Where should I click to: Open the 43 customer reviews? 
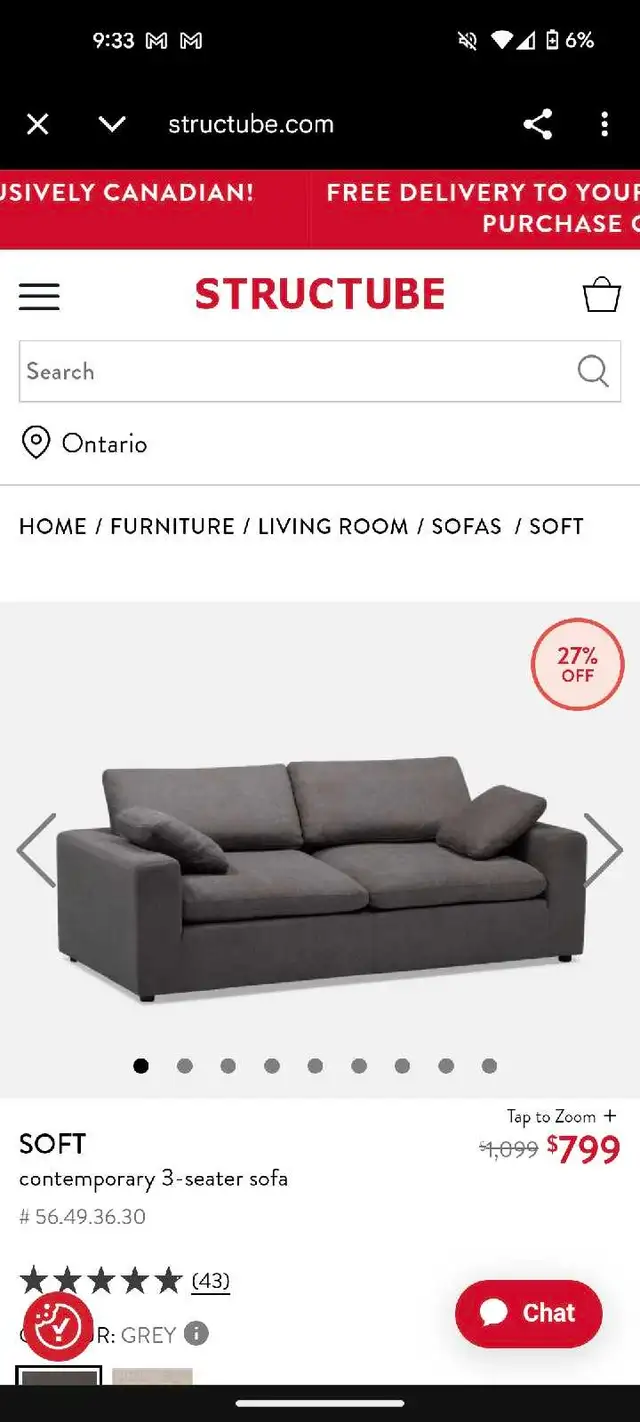(x=210, y=1280)
